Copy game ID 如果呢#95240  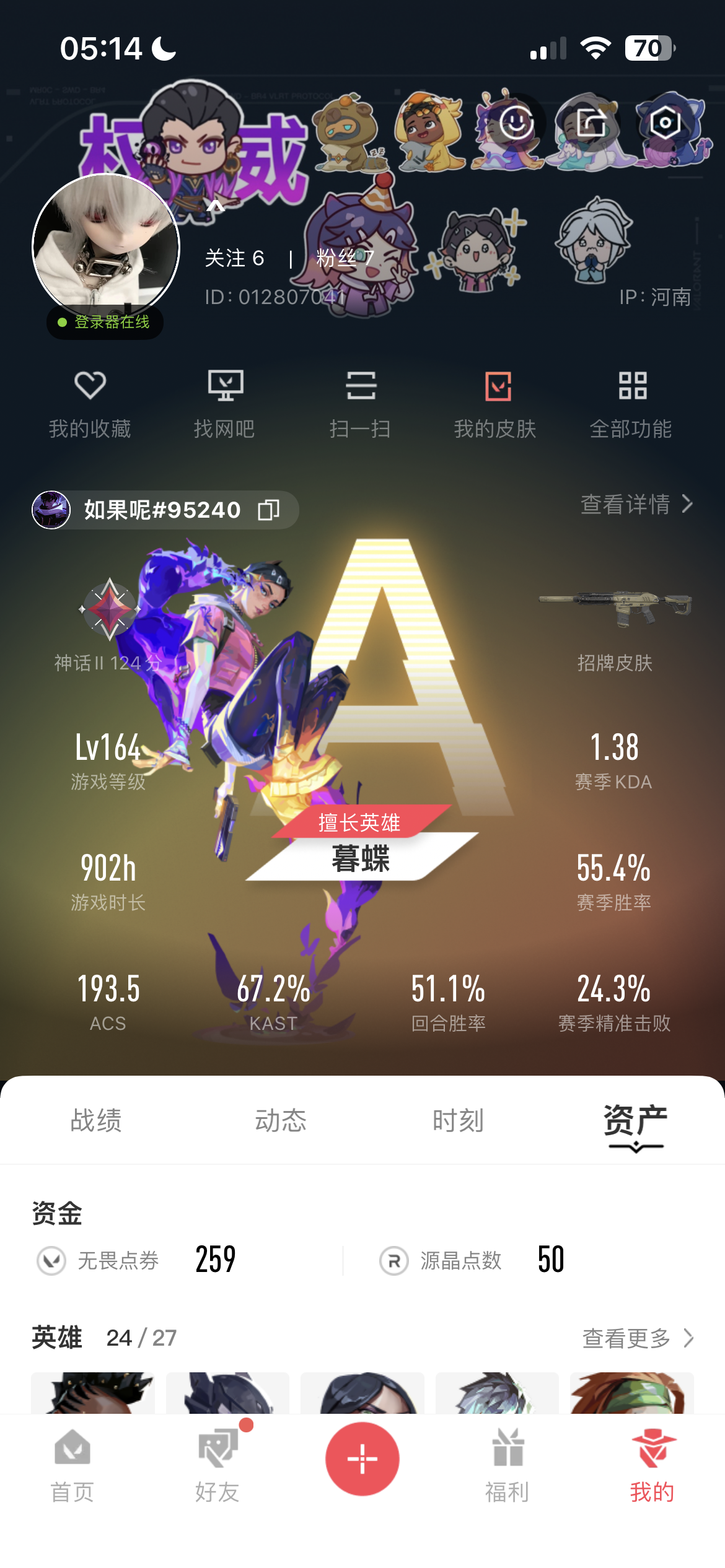(269, 510)
